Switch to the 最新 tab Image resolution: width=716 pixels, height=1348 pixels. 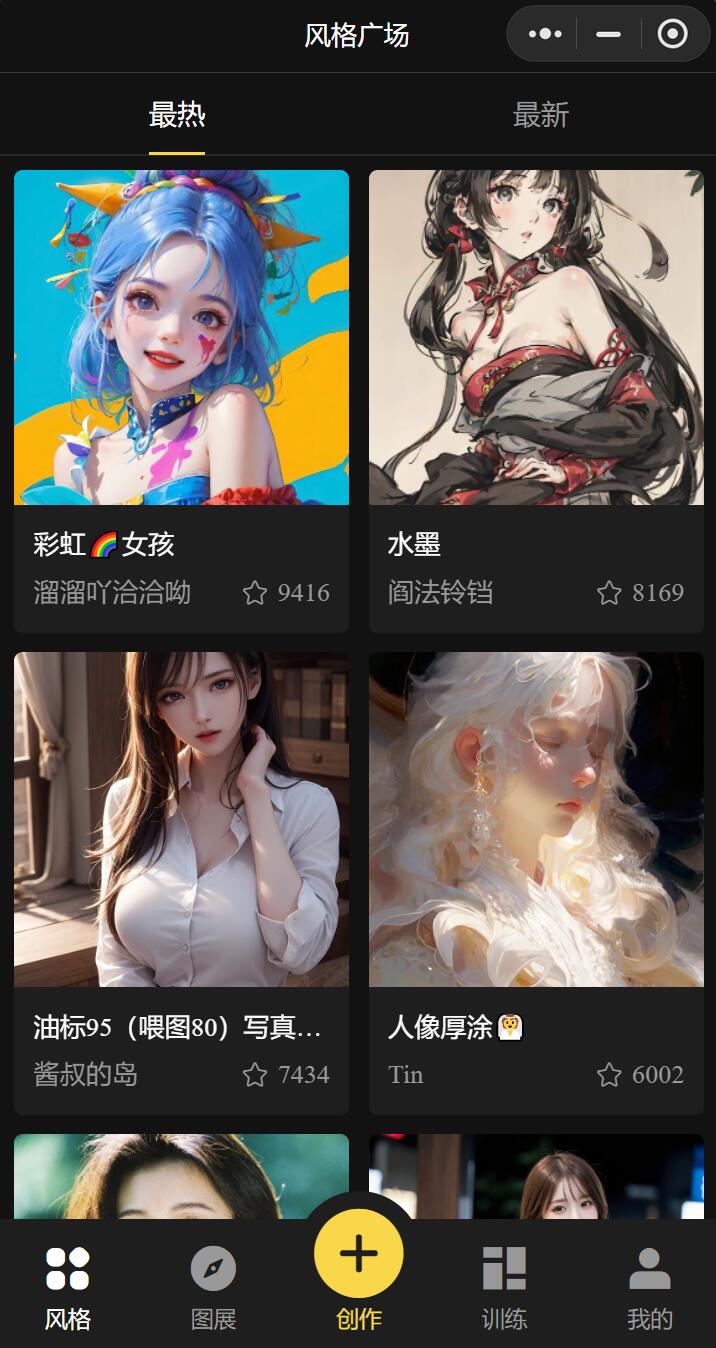[540, 115]
